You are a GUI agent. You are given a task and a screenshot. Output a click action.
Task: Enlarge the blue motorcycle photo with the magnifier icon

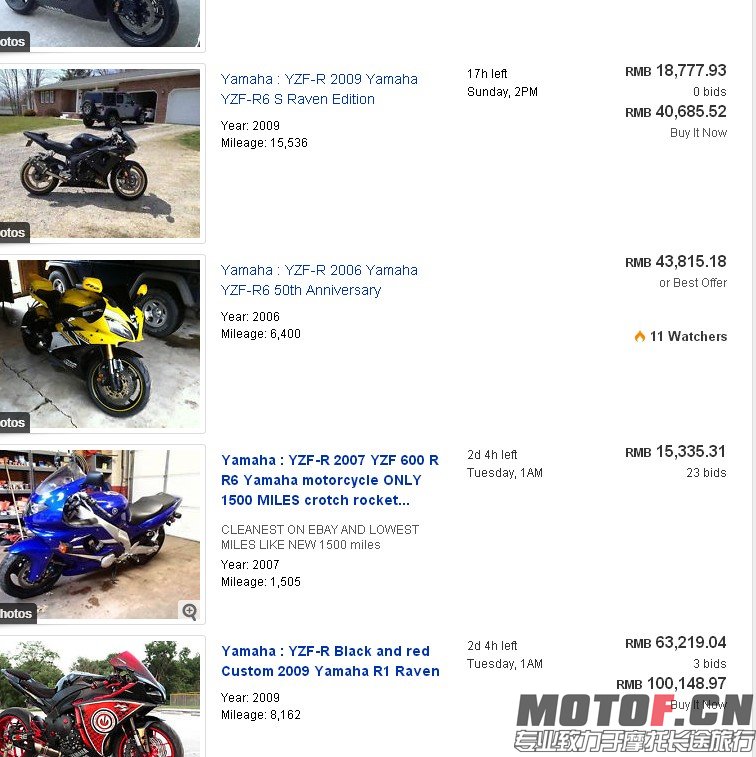189,611
